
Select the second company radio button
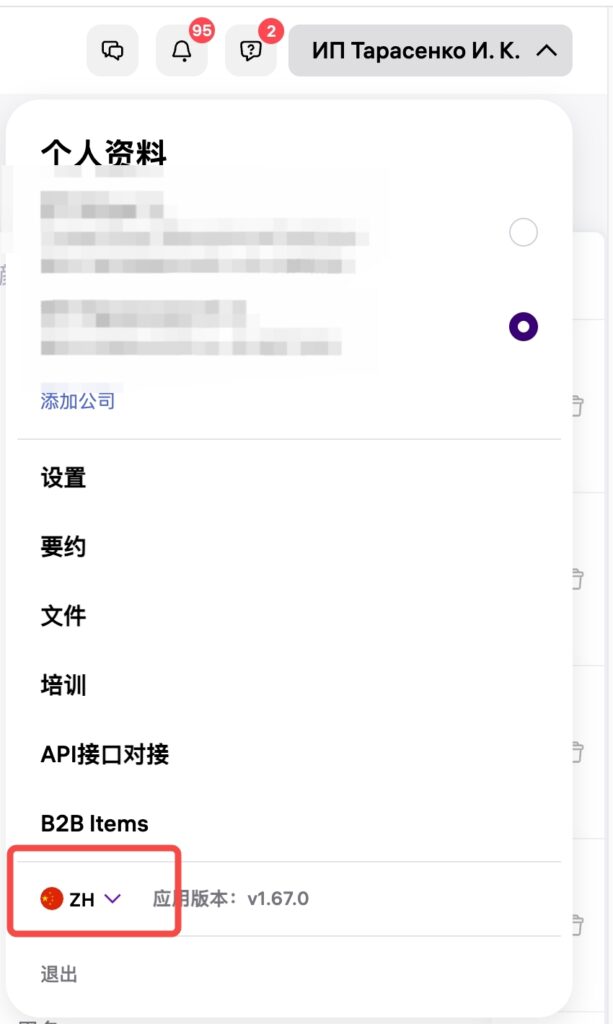tap(523, 326)
